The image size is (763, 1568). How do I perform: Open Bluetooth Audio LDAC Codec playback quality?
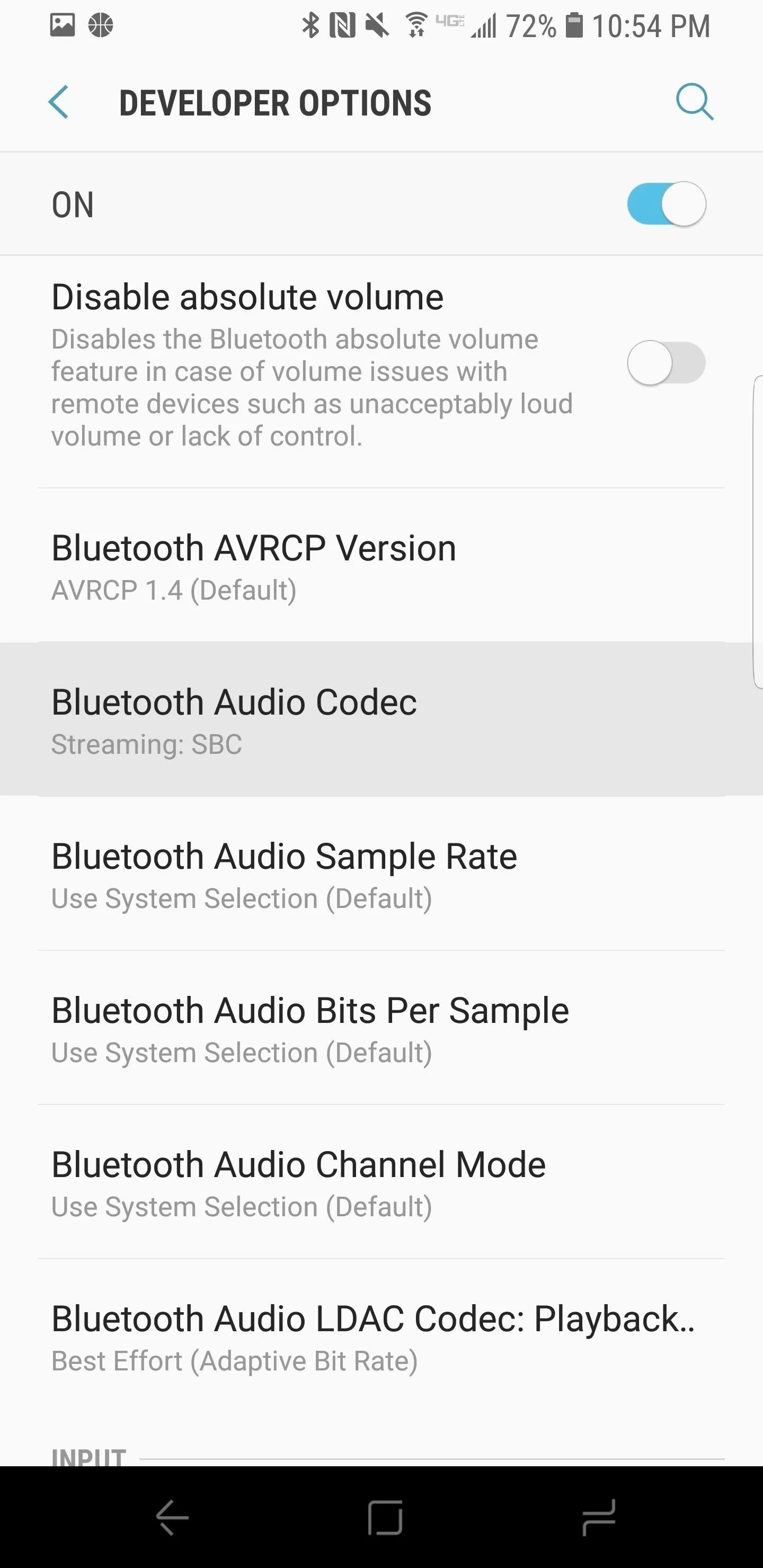(x=381, y=1335)
